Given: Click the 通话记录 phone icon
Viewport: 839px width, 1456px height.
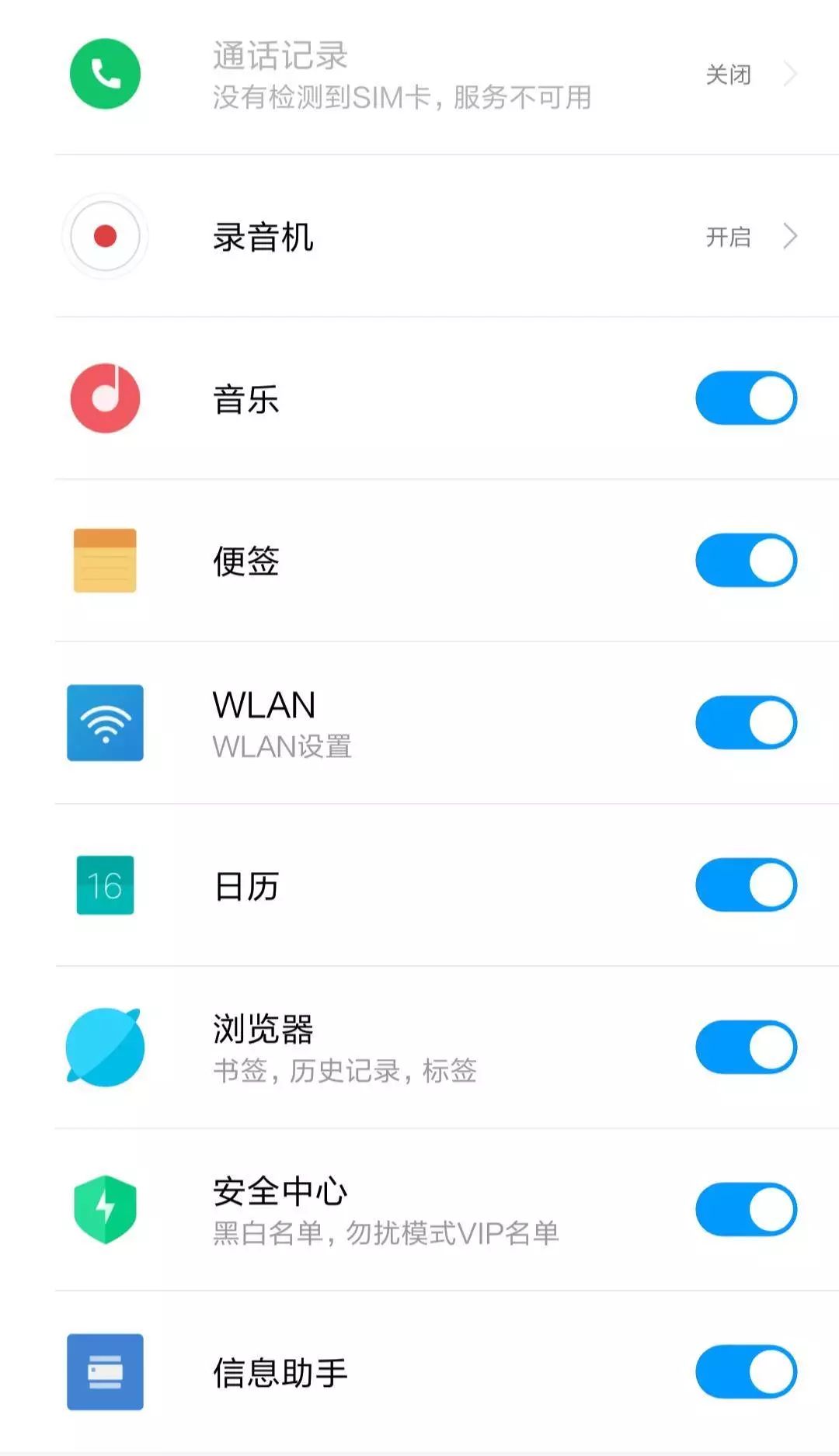Looking at the screenshot, I should (x=105, y=74).
